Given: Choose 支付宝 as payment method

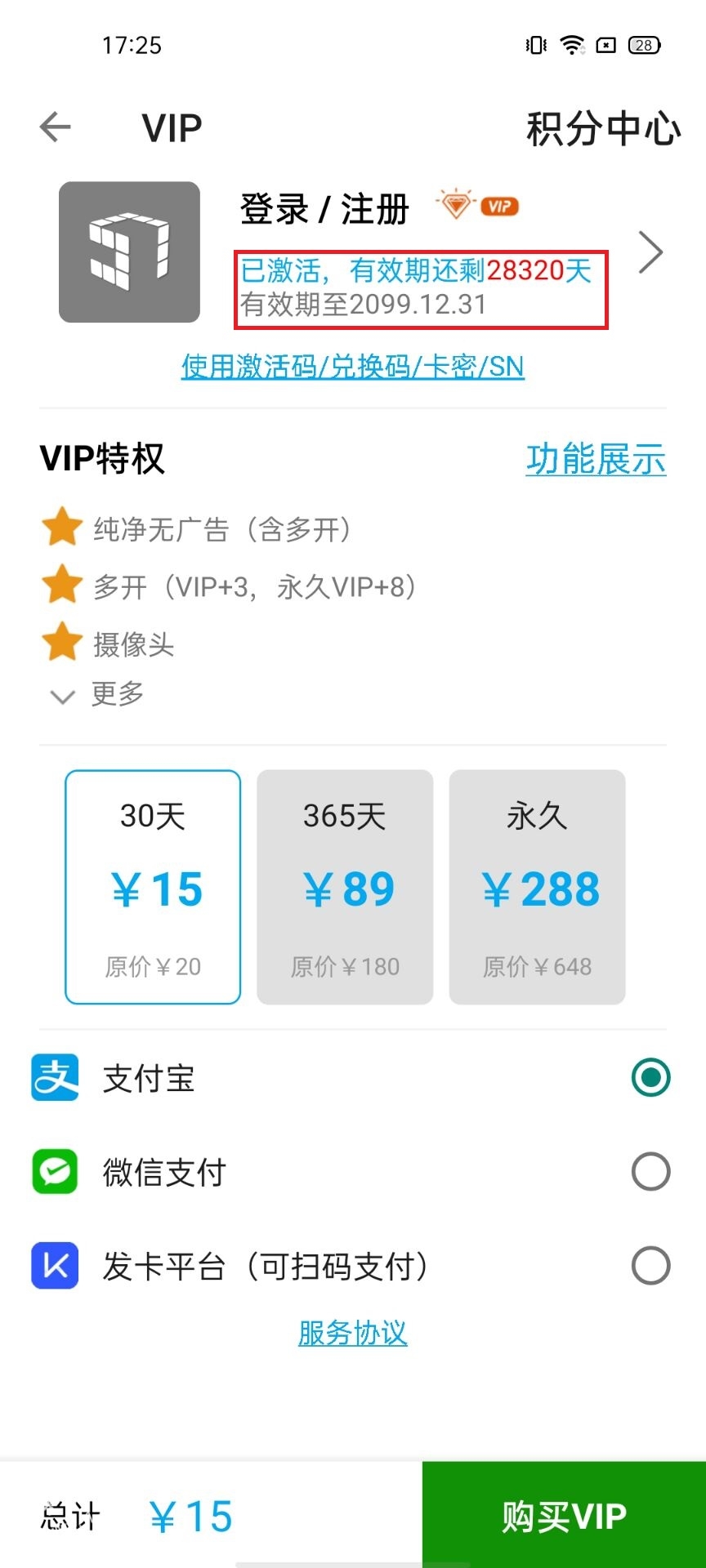Looking at the screenshot, I should [650, 1078].
